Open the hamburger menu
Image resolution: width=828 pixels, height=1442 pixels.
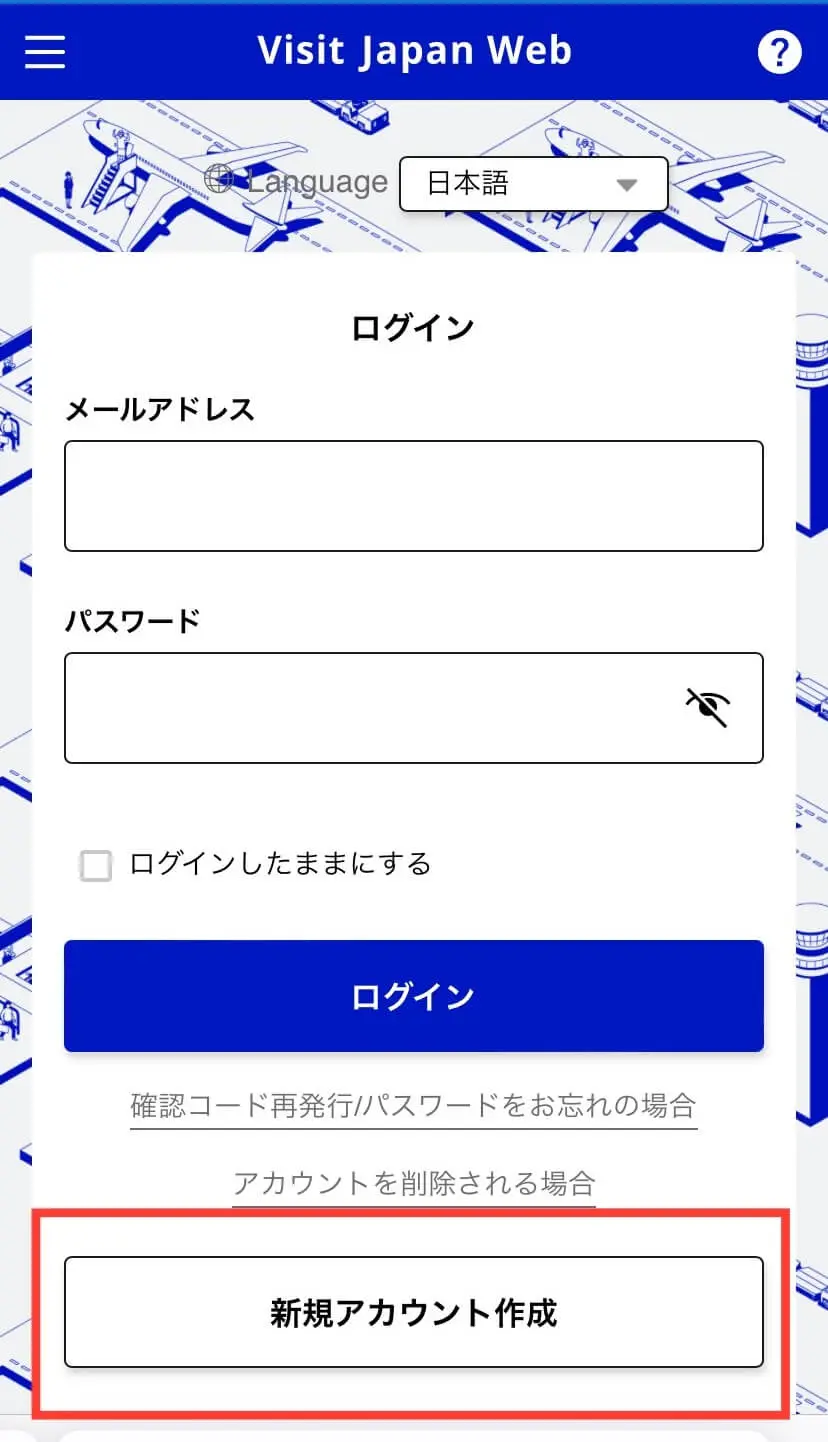45,51
